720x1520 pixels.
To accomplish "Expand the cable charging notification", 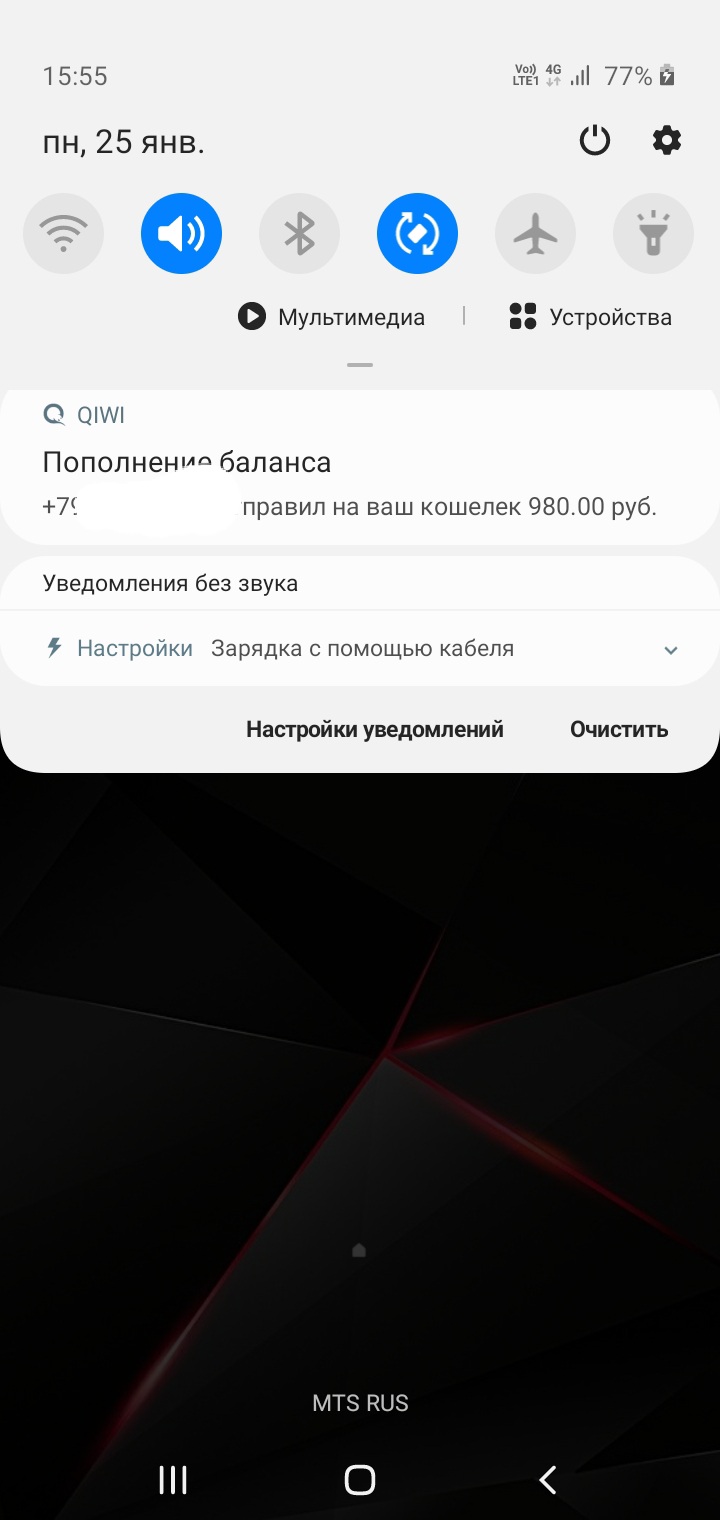I will pos(670,650).
